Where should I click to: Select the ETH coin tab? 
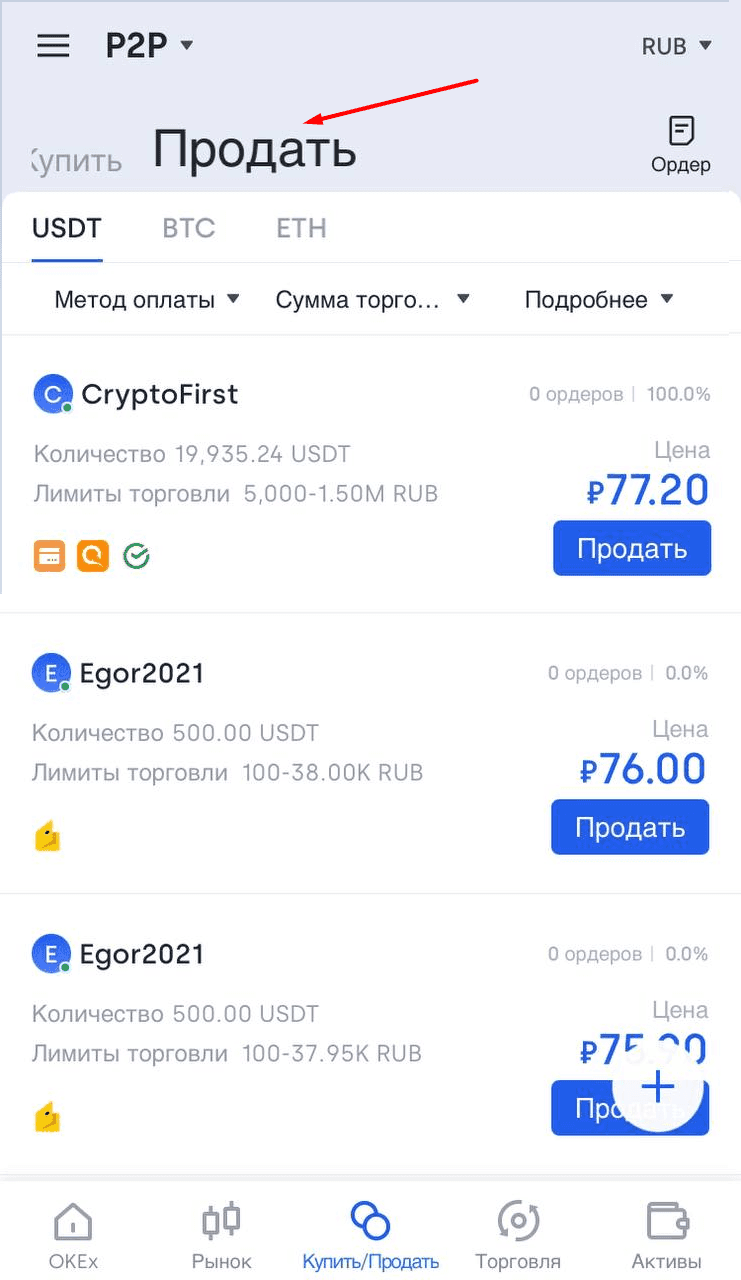point(301,228)
